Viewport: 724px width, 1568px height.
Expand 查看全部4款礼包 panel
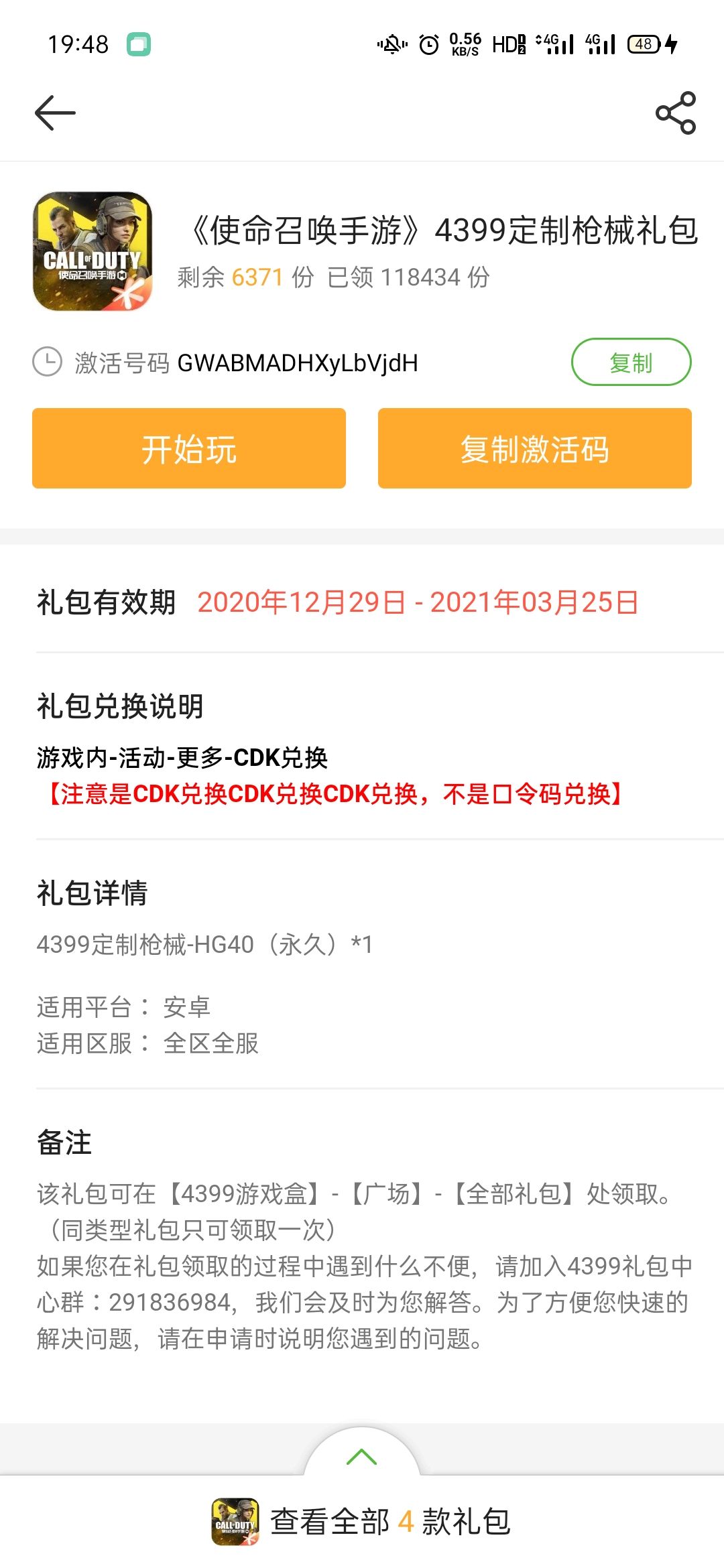[362, 1521]
